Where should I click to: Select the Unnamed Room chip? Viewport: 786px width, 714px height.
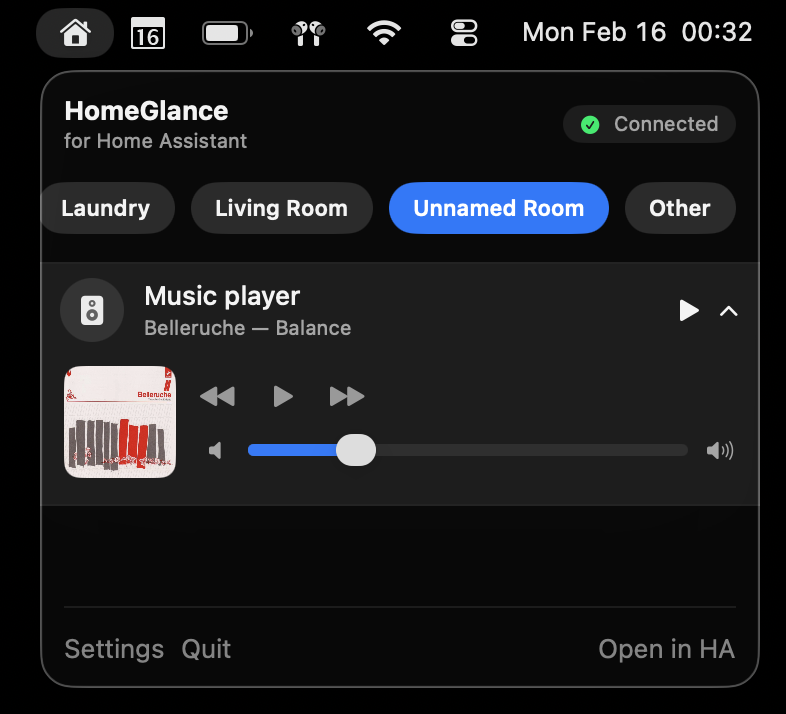pyautogui.click(x=498, y=208)
